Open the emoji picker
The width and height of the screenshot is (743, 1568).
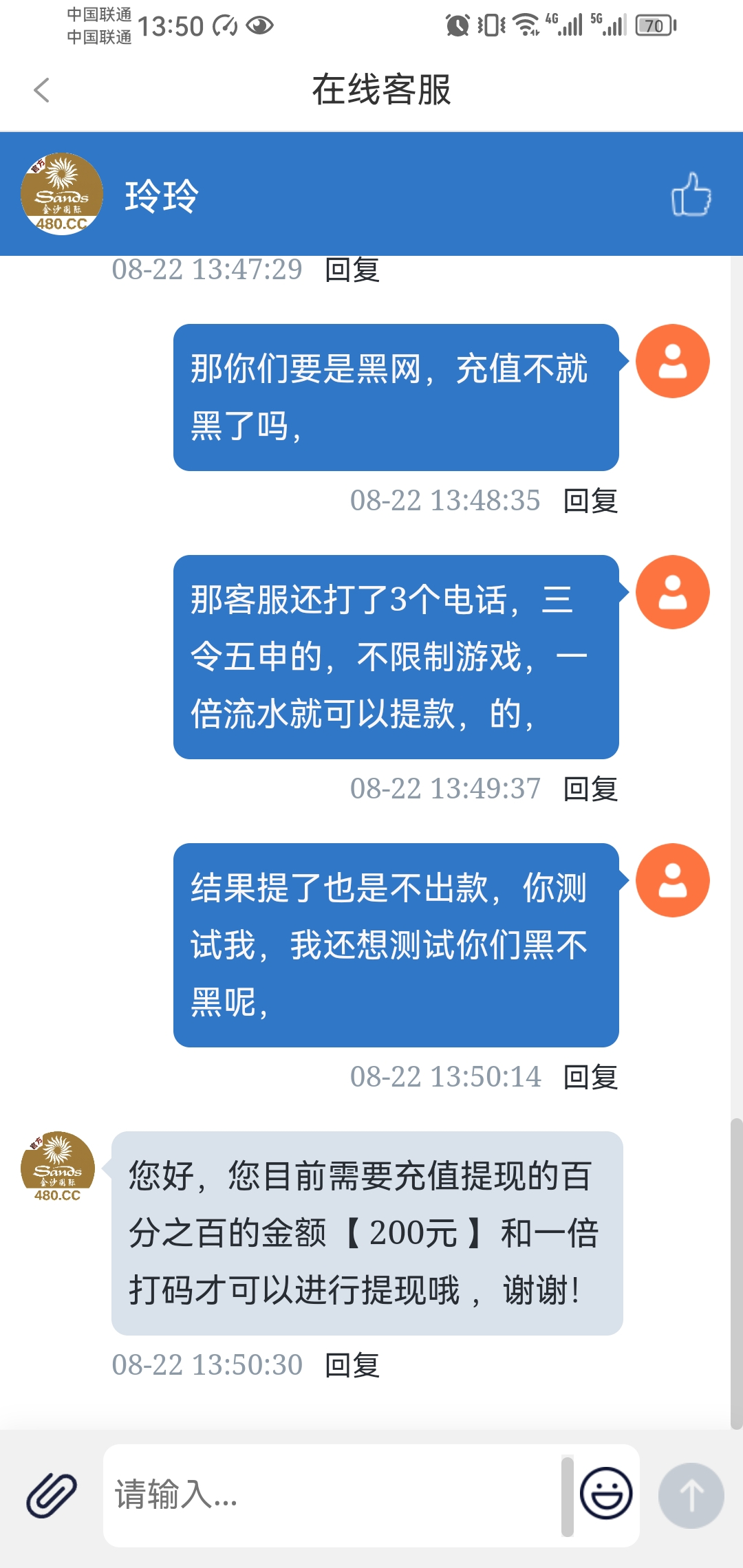[606, 1494]
